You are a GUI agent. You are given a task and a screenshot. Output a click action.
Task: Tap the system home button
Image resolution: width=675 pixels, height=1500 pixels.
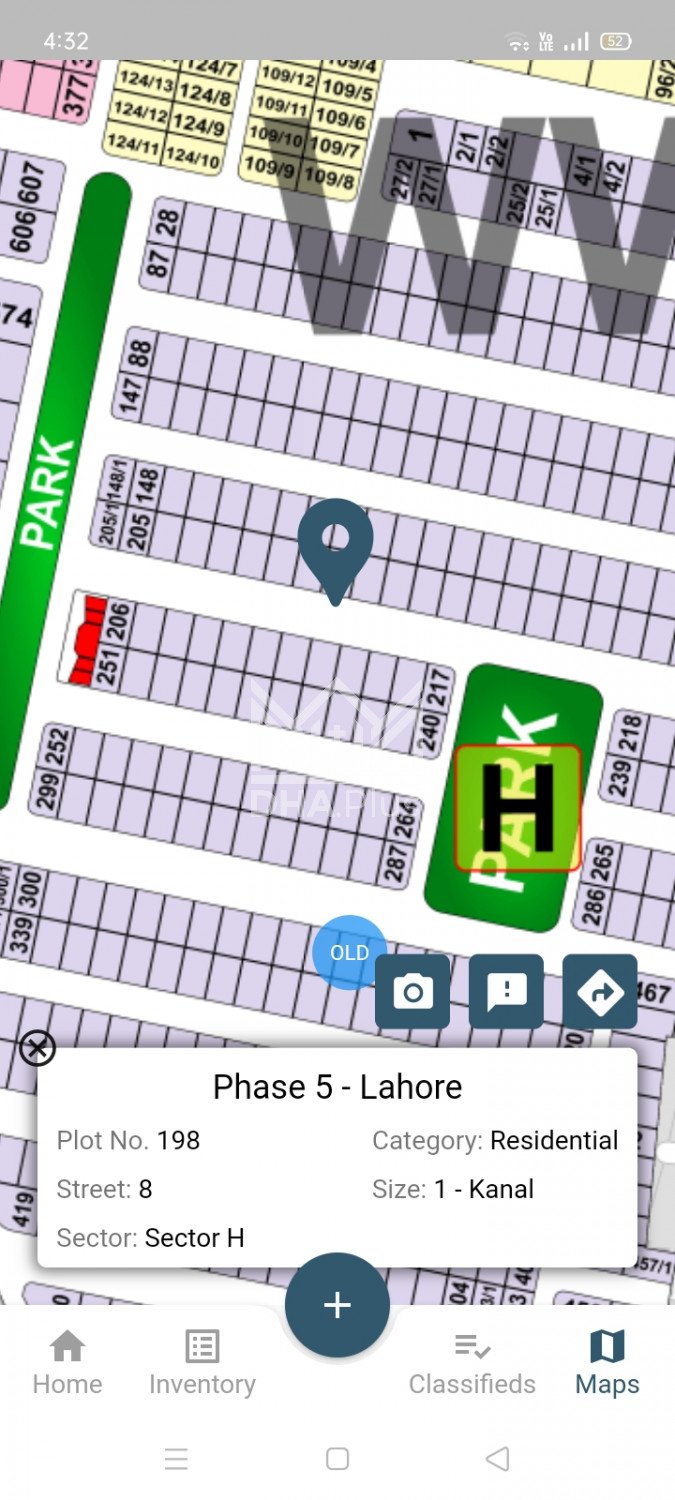337,1458
